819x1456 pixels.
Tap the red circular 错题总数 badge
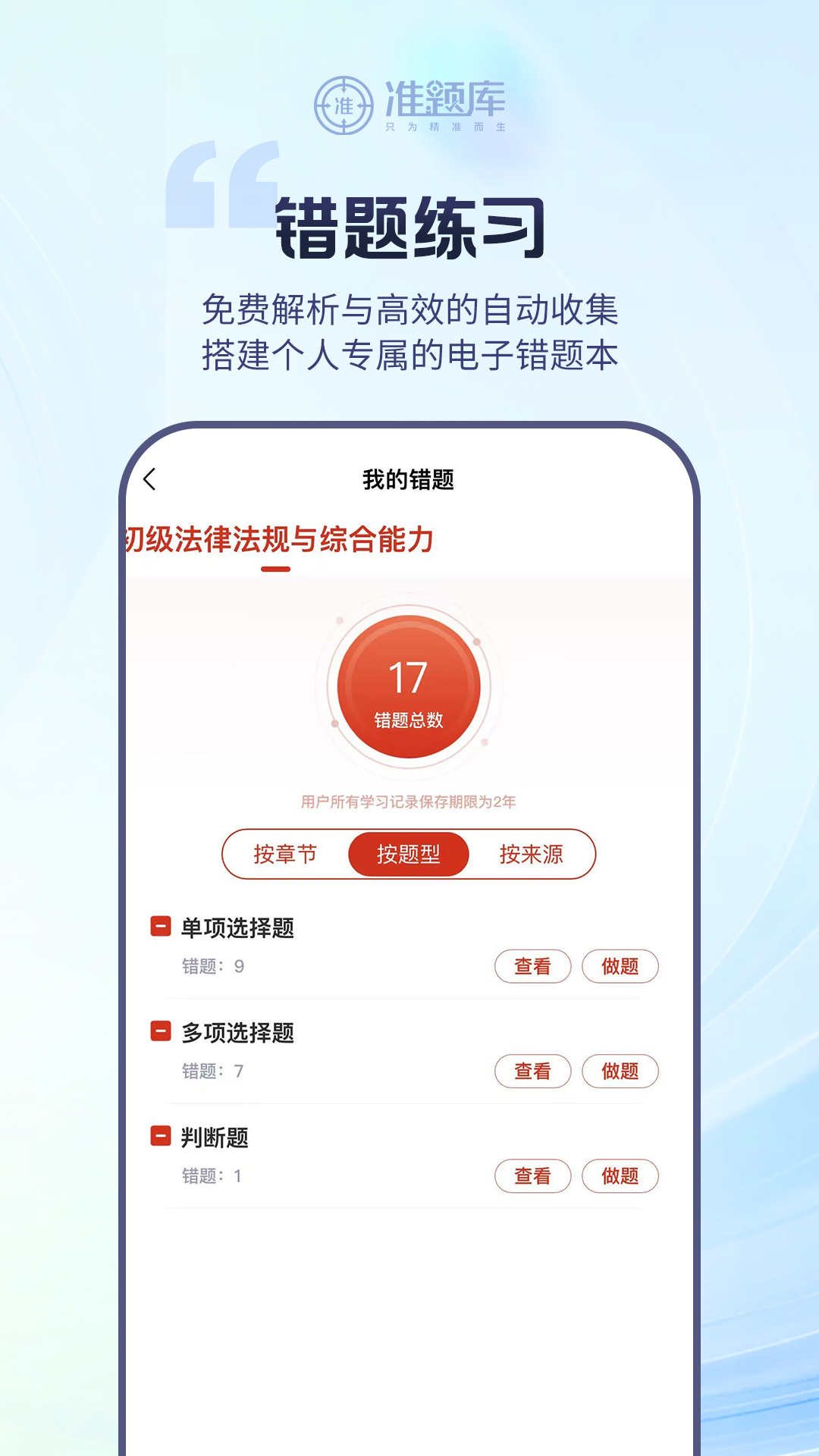pyautogui.click(x=408, y=685)
